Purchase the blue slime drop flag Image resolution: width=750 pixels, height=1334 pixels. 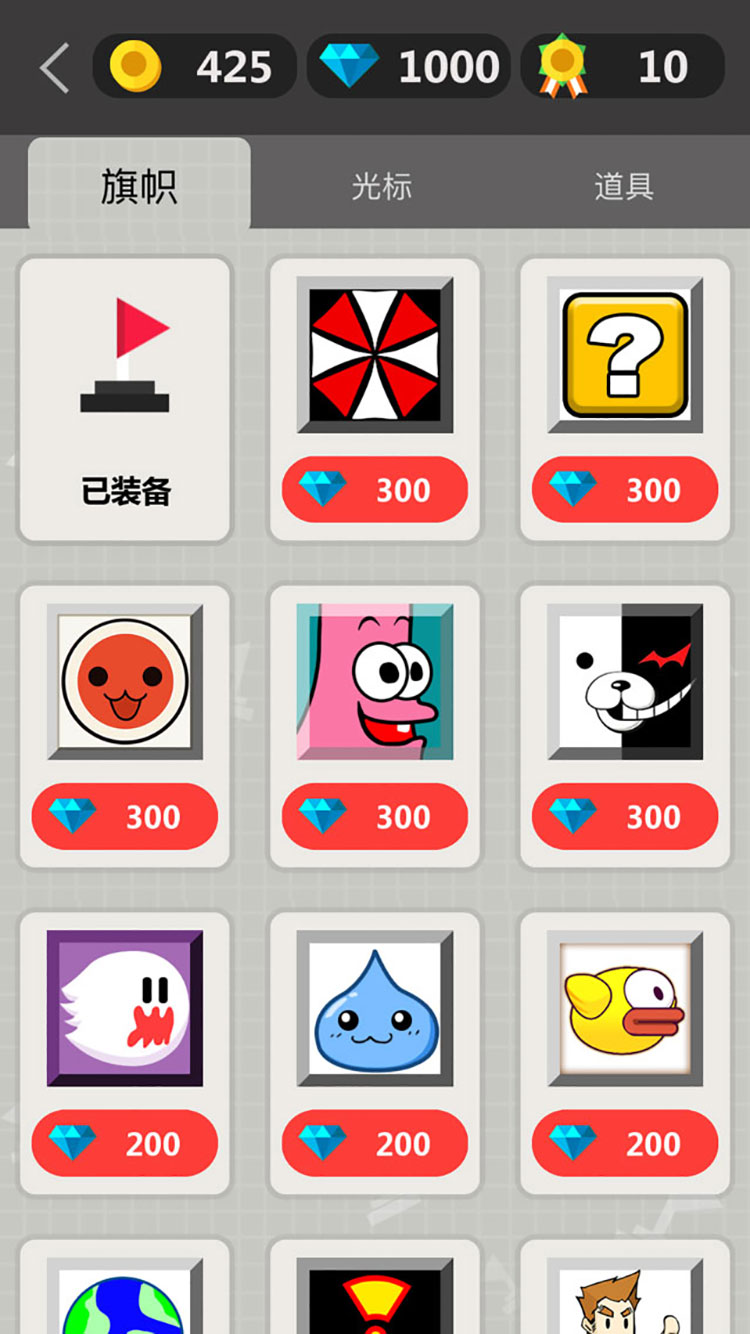(375, 1143)
